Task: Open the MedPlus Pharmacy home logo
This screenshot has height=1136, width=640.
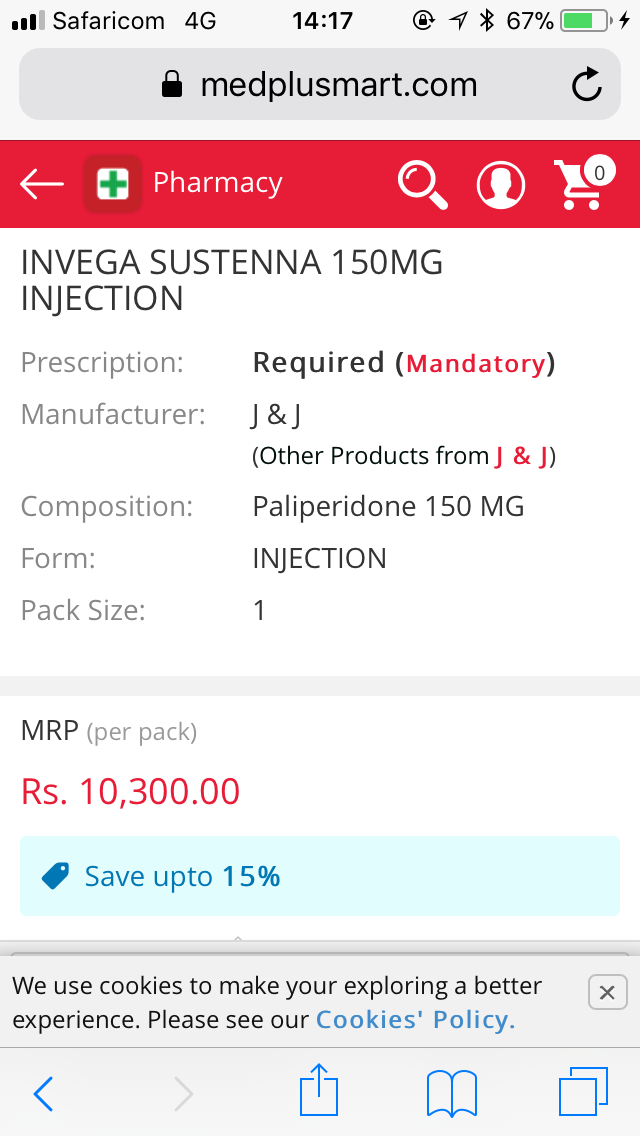Action: point(113,184)
